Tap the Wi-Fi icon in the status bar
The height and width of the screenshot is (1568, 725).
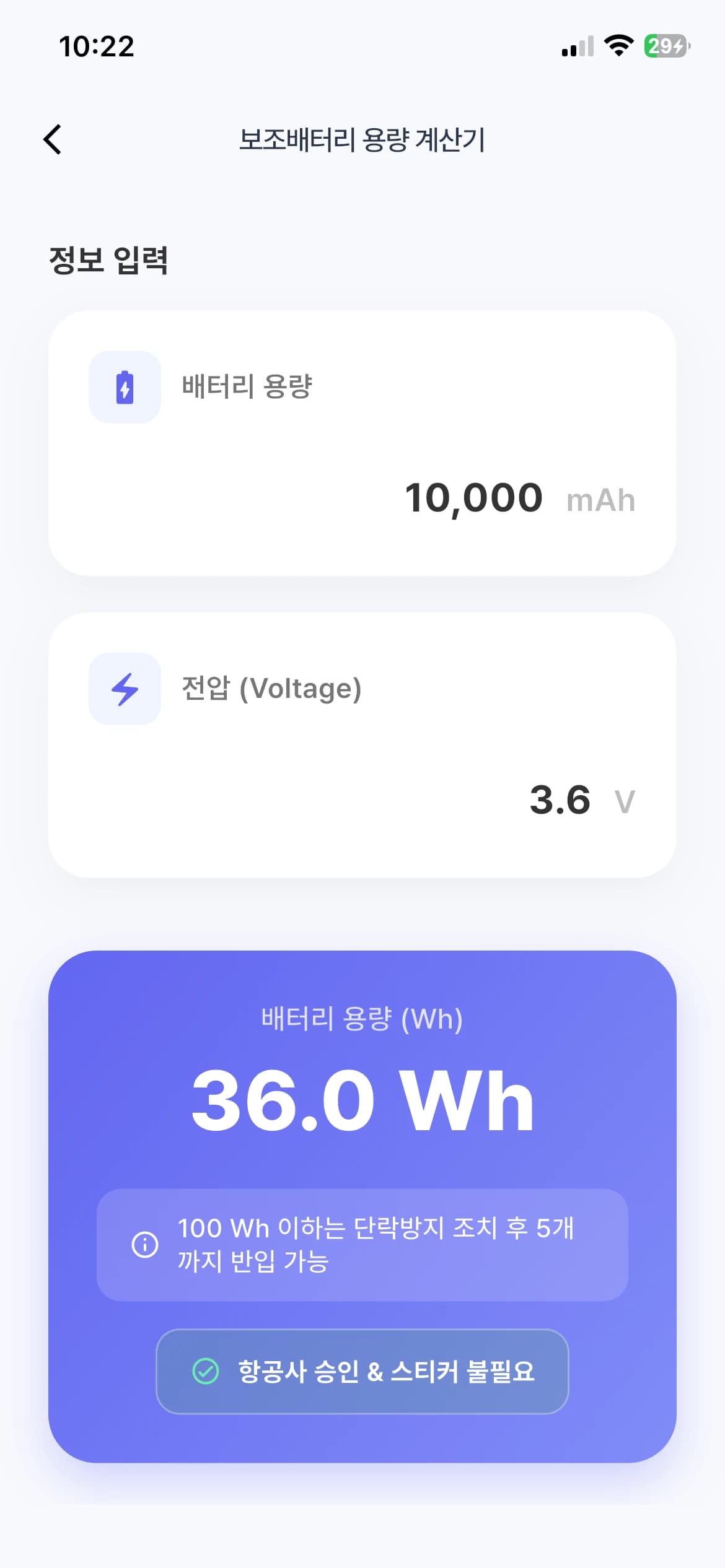[x=618, y=46]
